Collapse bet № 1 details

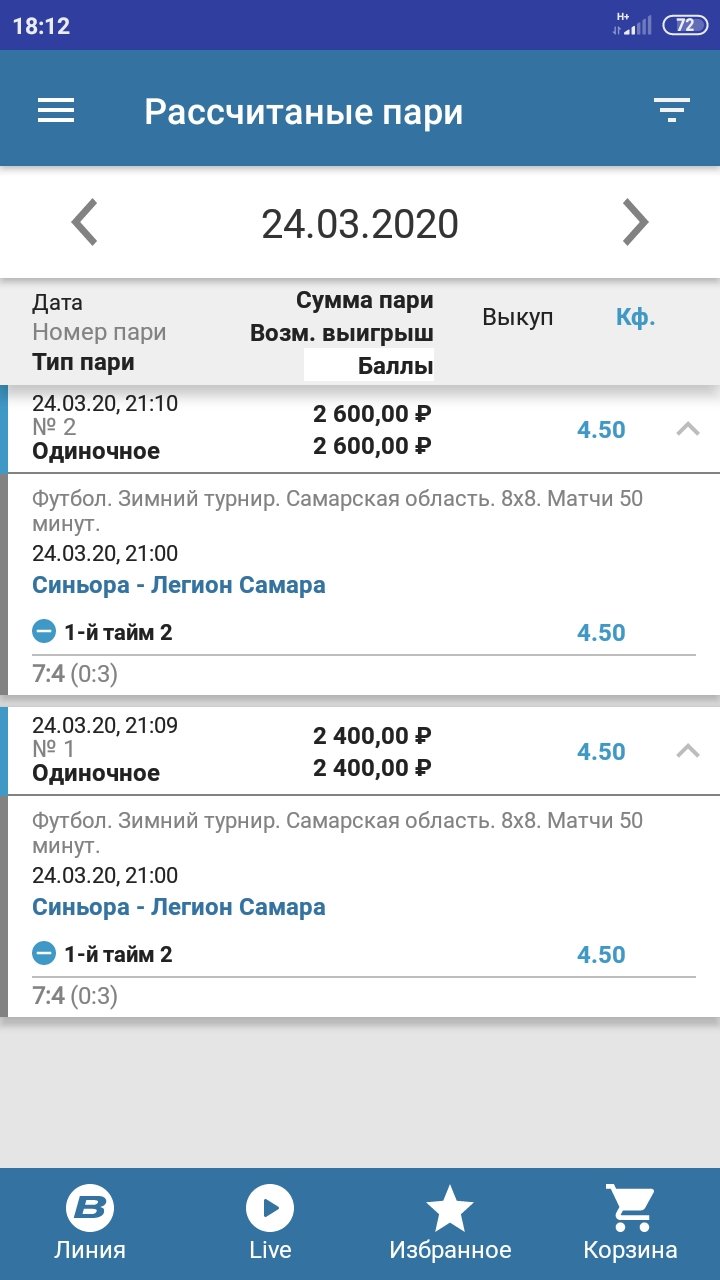coord(688,752)
